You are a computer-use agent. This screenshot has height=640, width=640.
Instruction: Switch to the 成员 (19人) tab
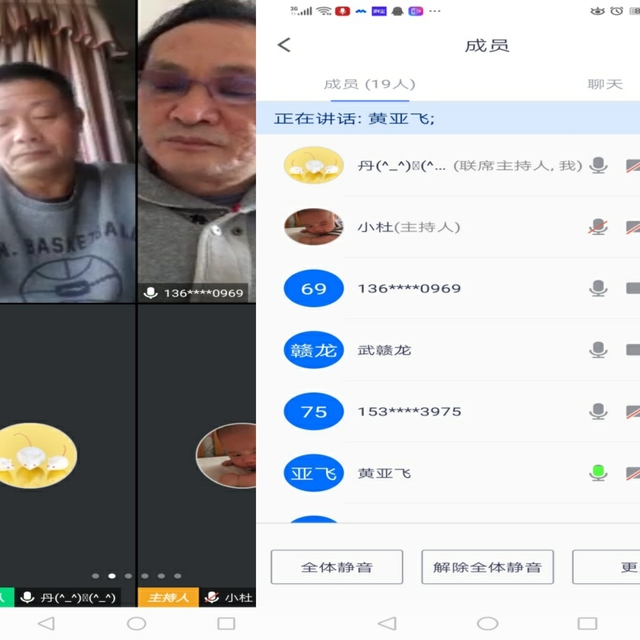click(x=369, y=84)
